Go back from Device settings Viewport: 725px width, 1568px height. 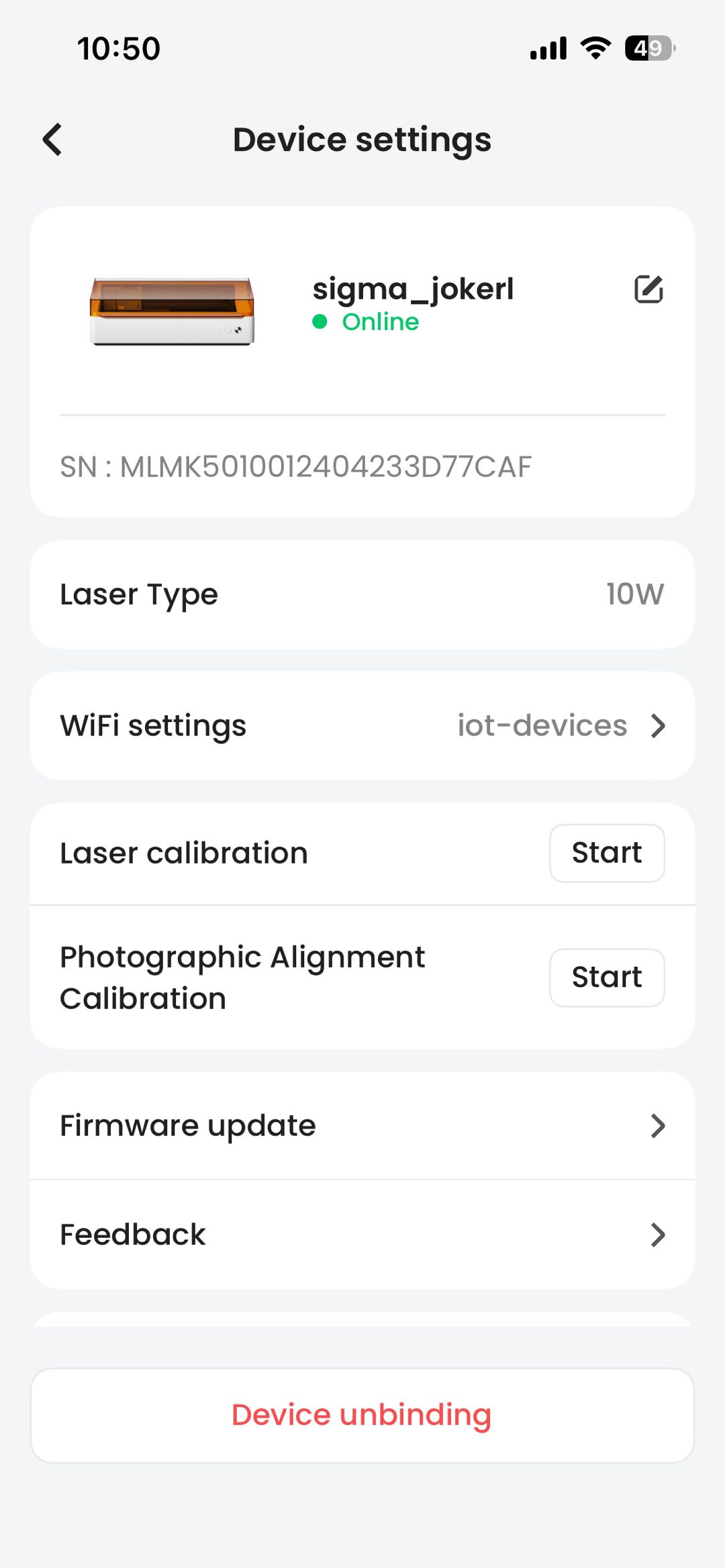[52, 140]
